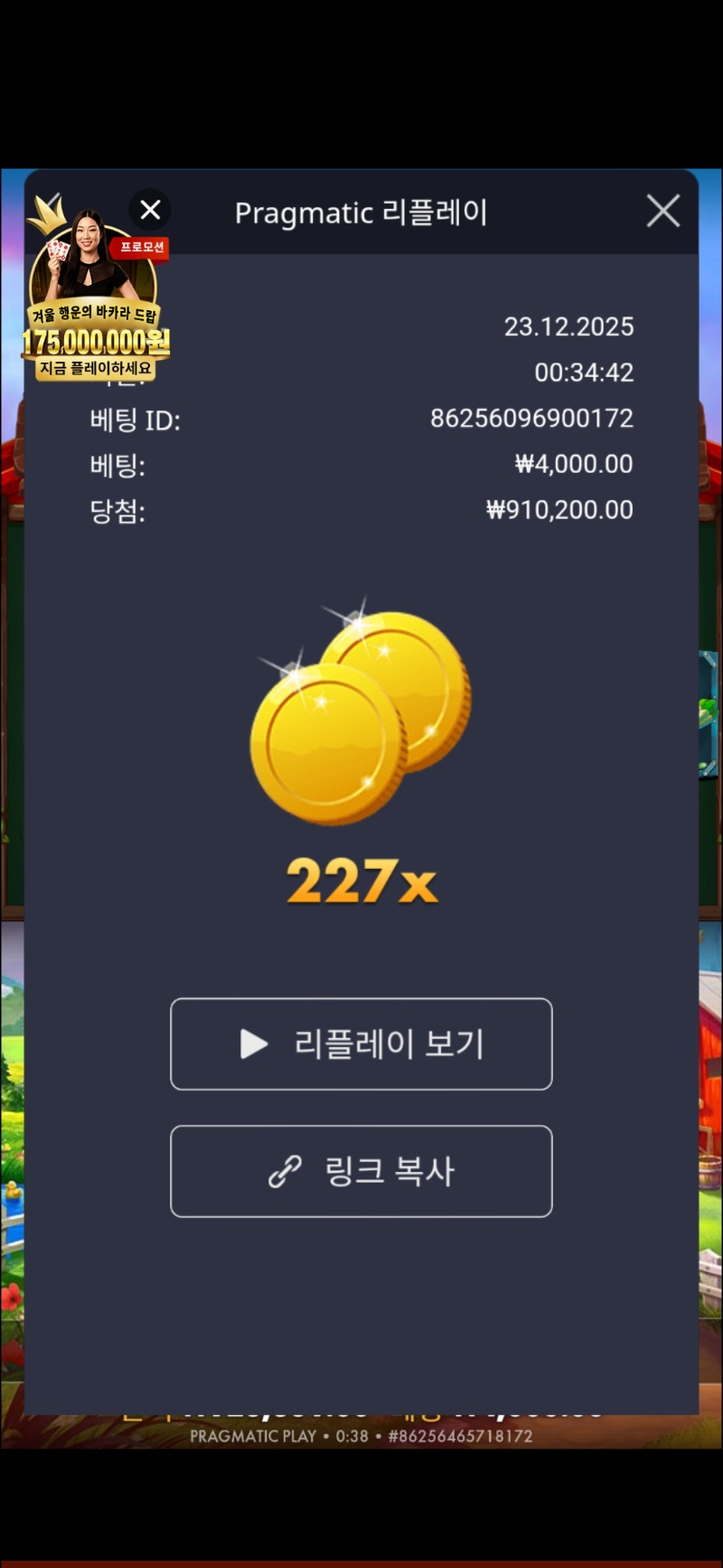Dismiss the 프로모션 baccarat banner
This screenshot has width=723, height=1568.
[150, 210]
